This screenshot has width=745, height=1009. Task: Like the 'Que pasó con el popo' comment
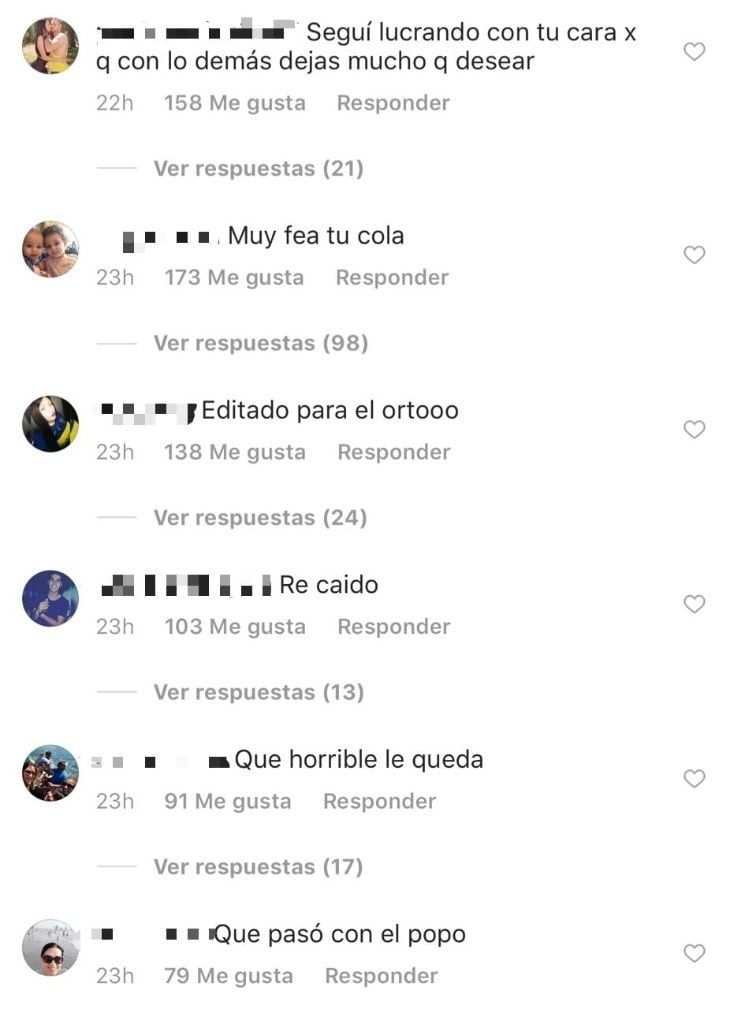(x=694, y=953)
